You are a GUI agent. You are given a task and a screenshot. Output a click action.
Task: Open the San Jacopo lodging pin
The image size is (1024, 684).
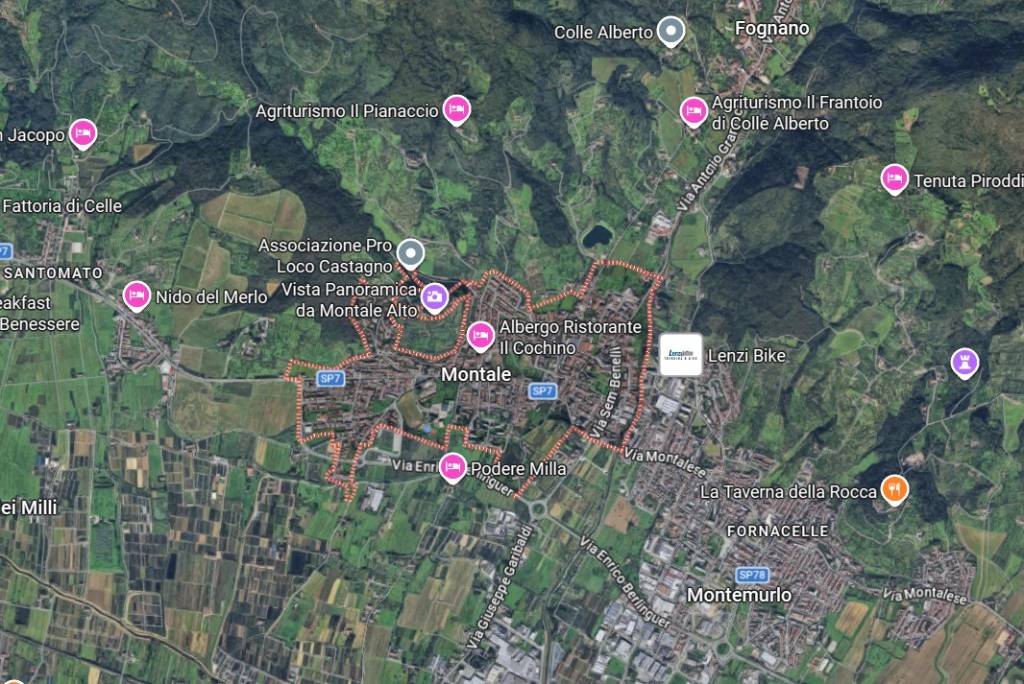83,132
